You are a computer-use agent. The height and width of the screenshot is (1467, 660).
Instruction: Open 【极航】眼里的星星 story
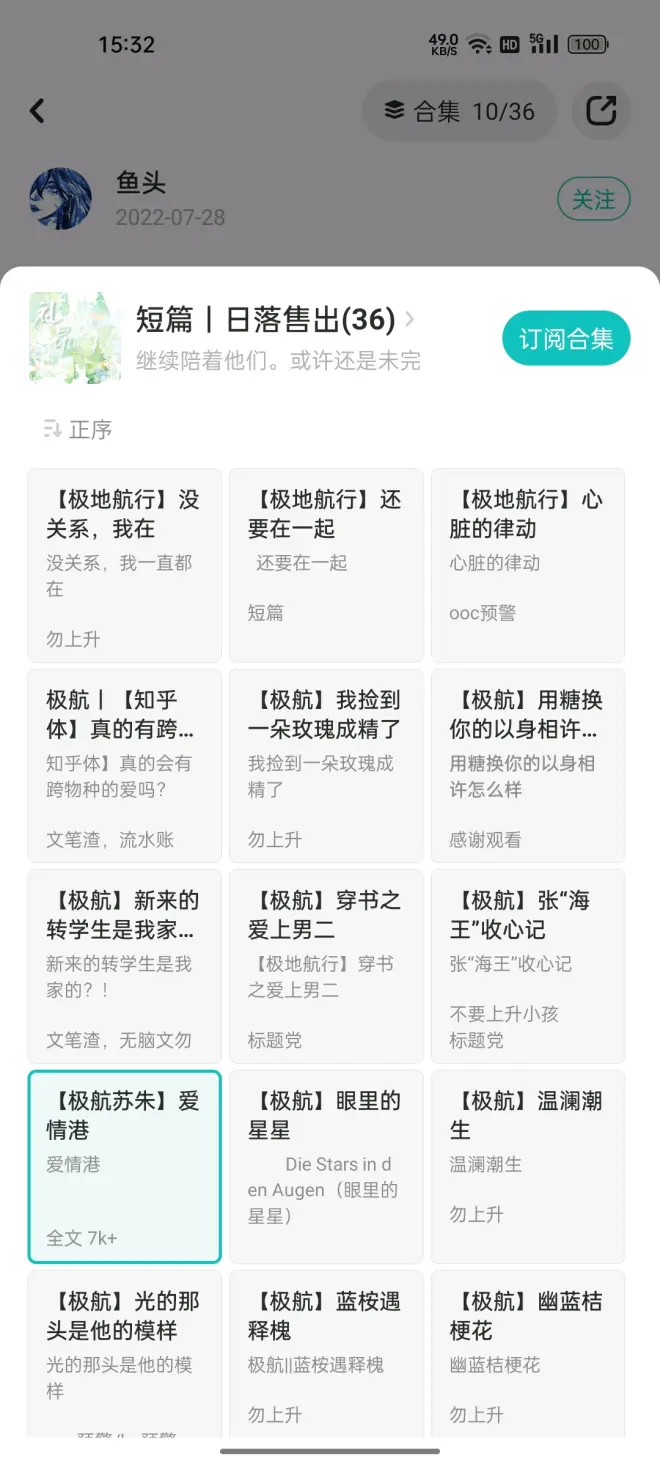tap(326, 1167)
